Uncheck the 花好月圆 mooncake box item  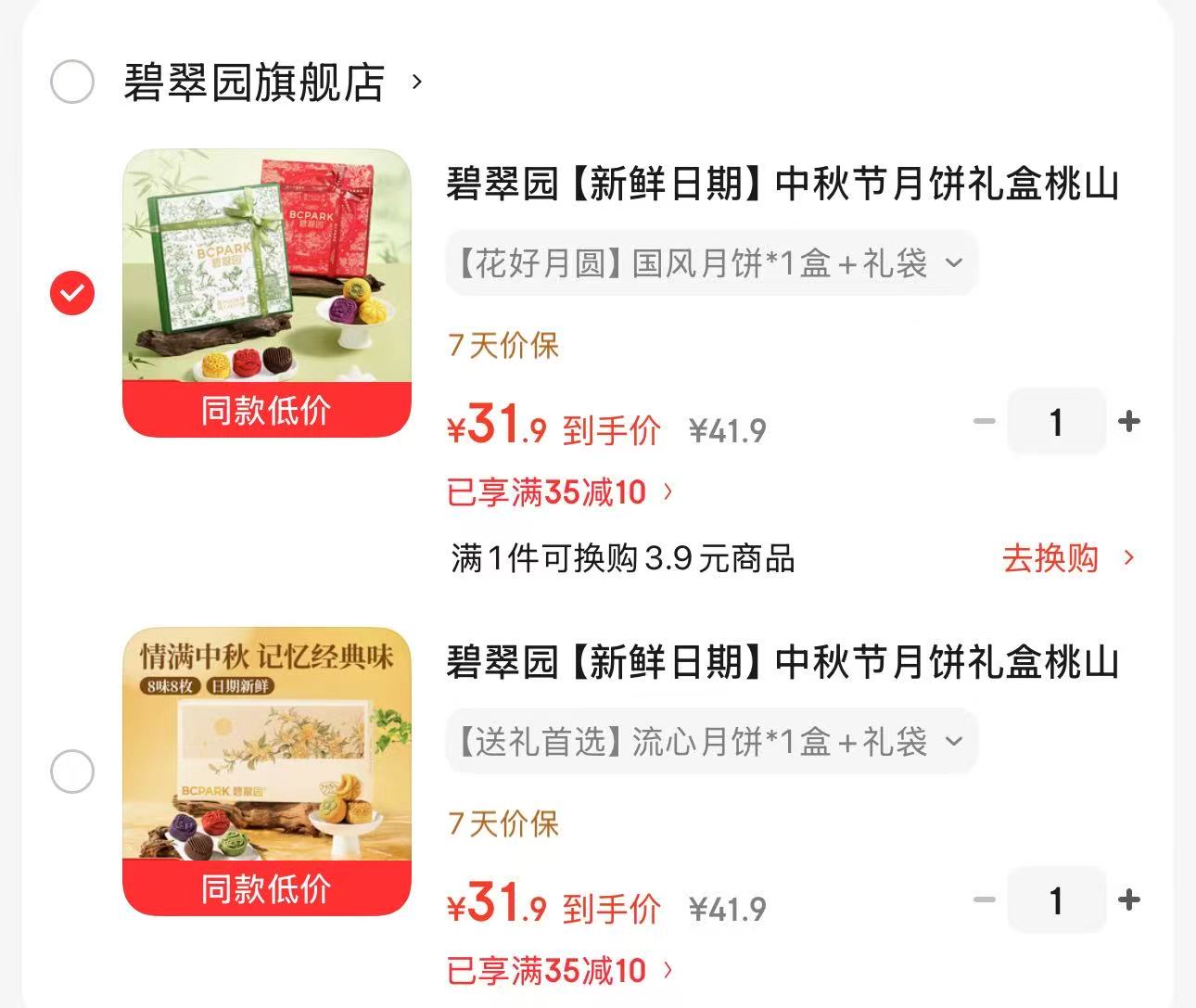tap(72, 293)
